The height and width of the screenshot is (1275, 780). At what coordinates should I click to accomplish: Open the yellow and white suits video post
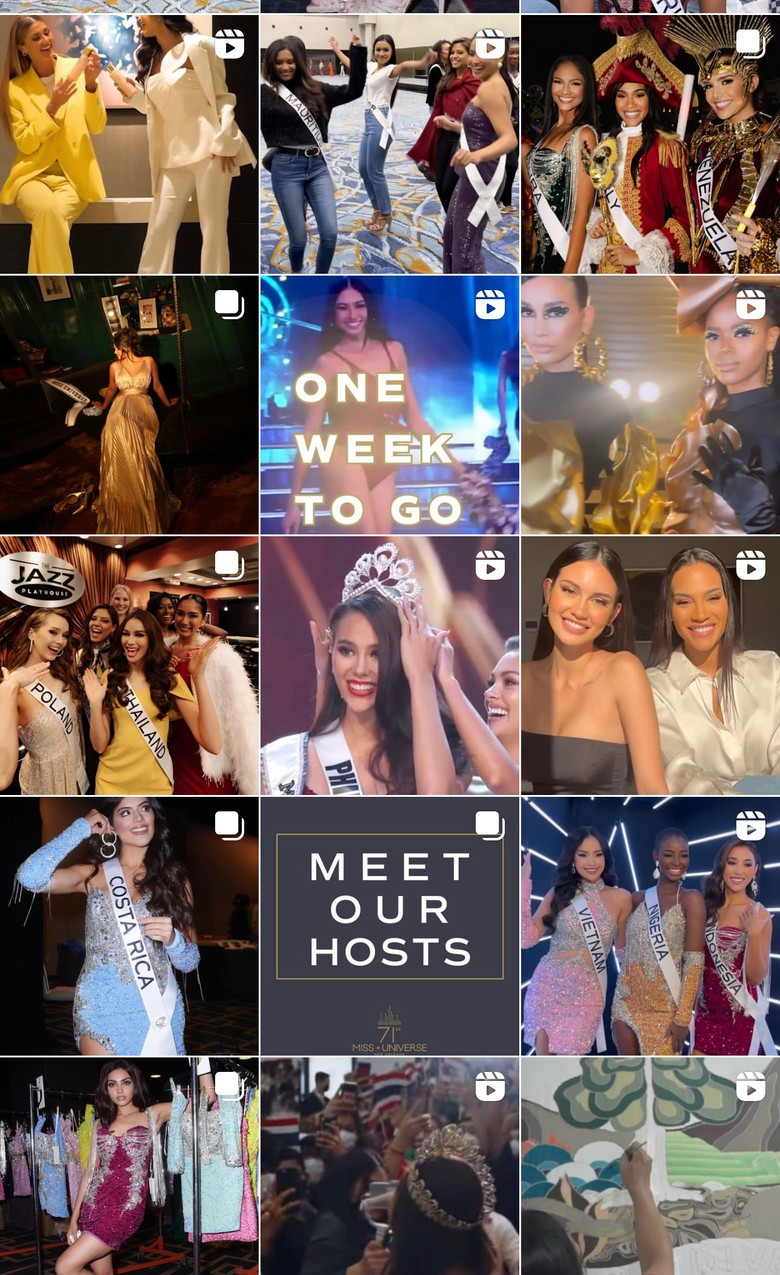(129, 145)
